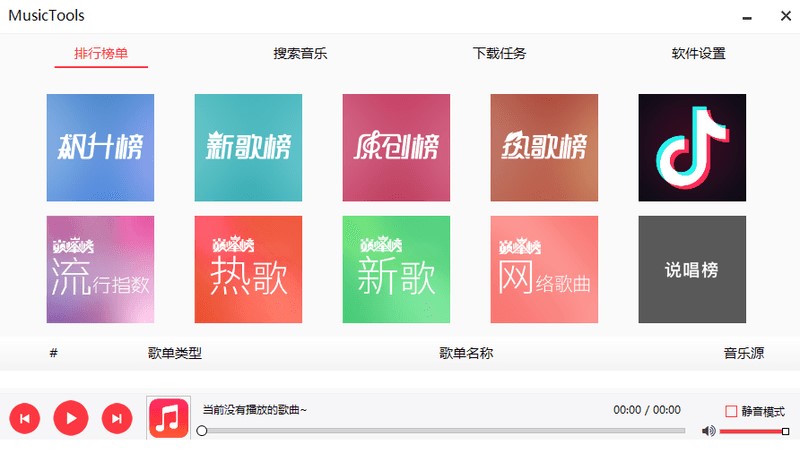Open the 热歌榜 chart tile
Viewport: 800px width, 453px height.
click(544, 148)
